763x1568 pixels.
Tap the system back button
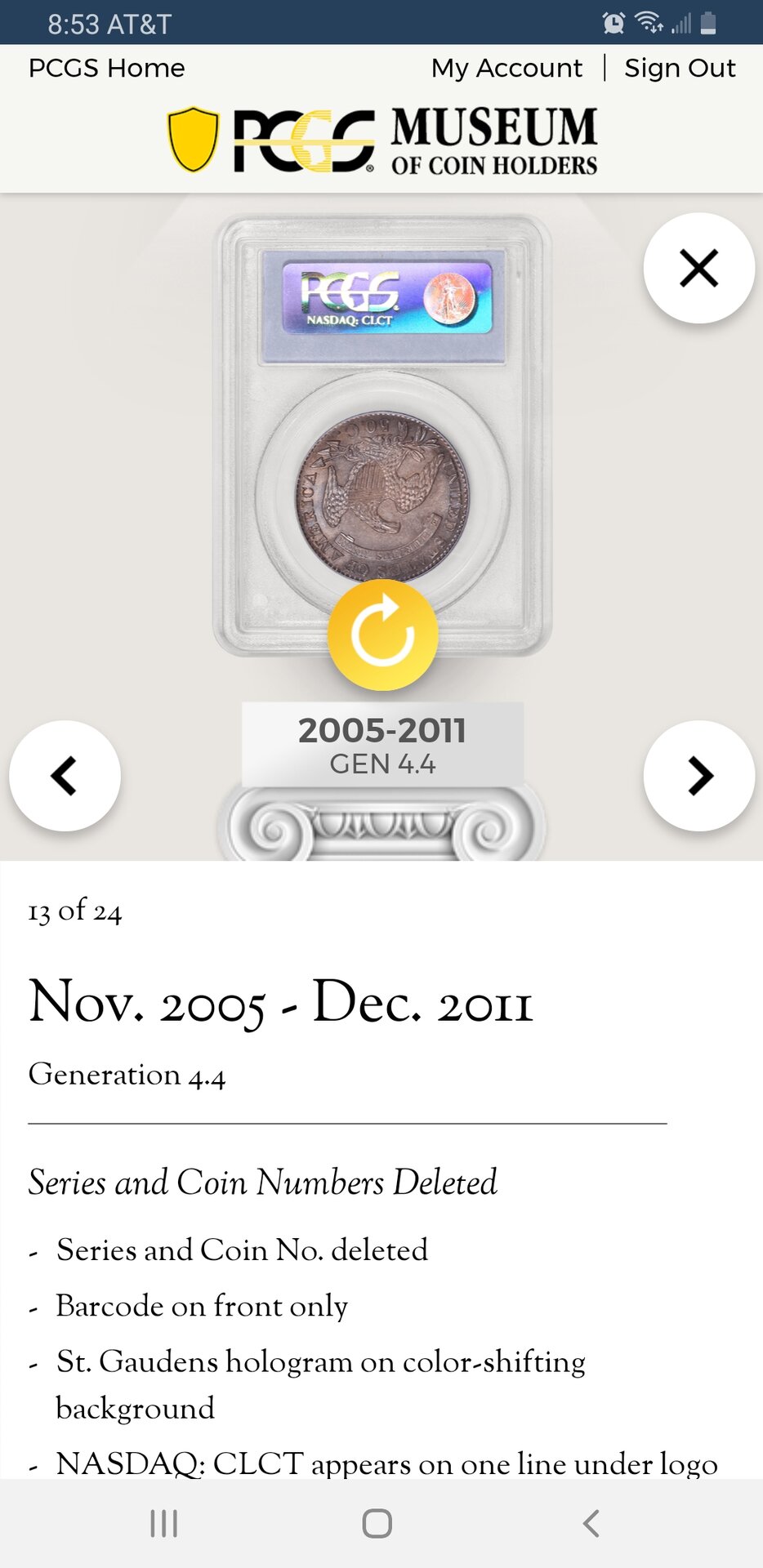pos(591,1523)
